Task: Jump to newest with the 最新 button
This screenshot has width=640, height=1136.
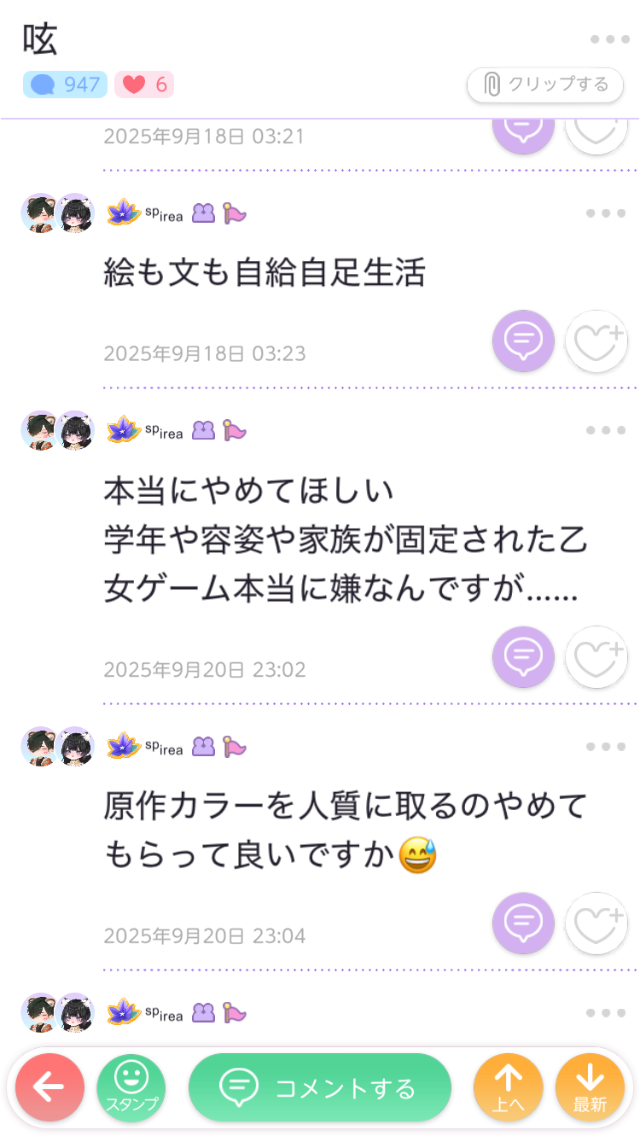Action: (590, 1087)
